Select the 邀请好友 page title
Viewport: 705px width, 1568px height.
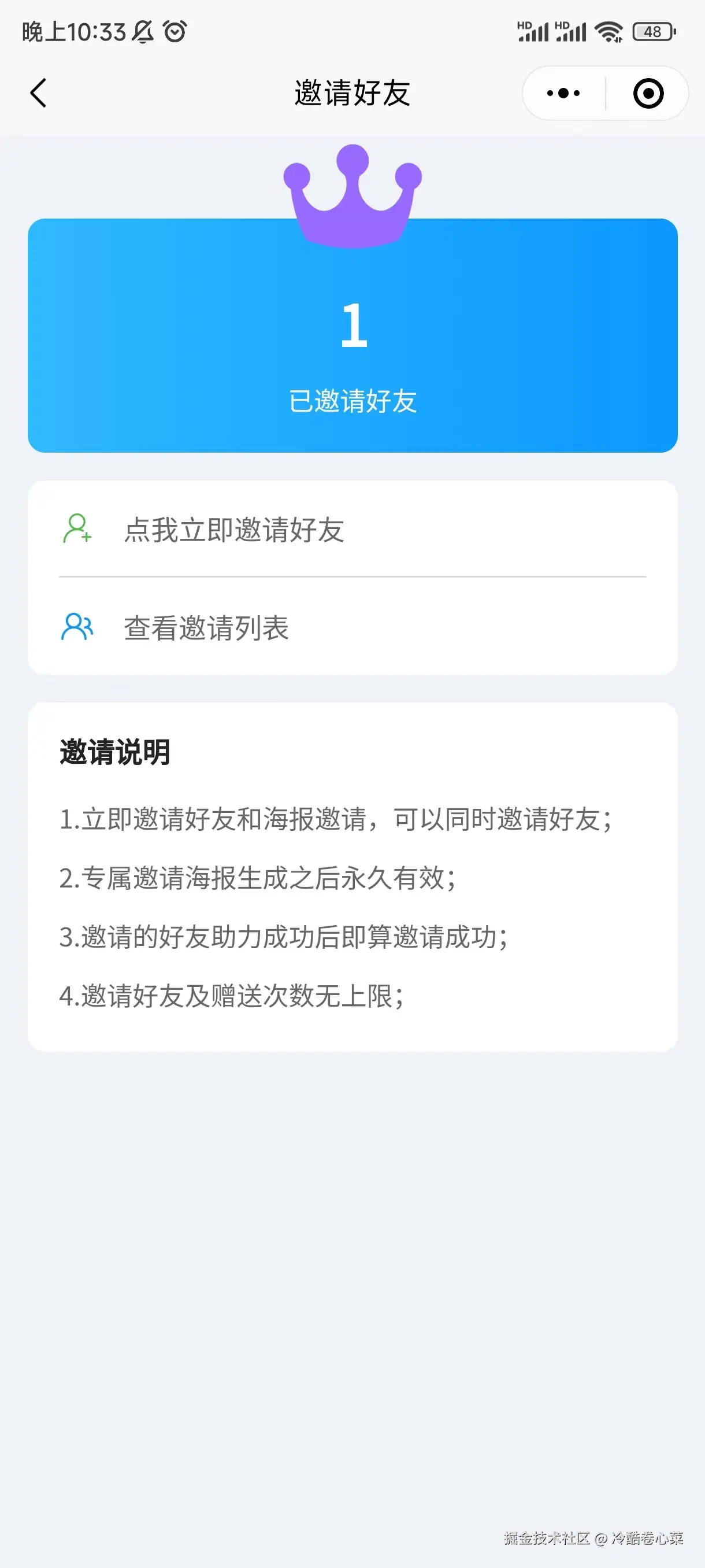point(353,93)
